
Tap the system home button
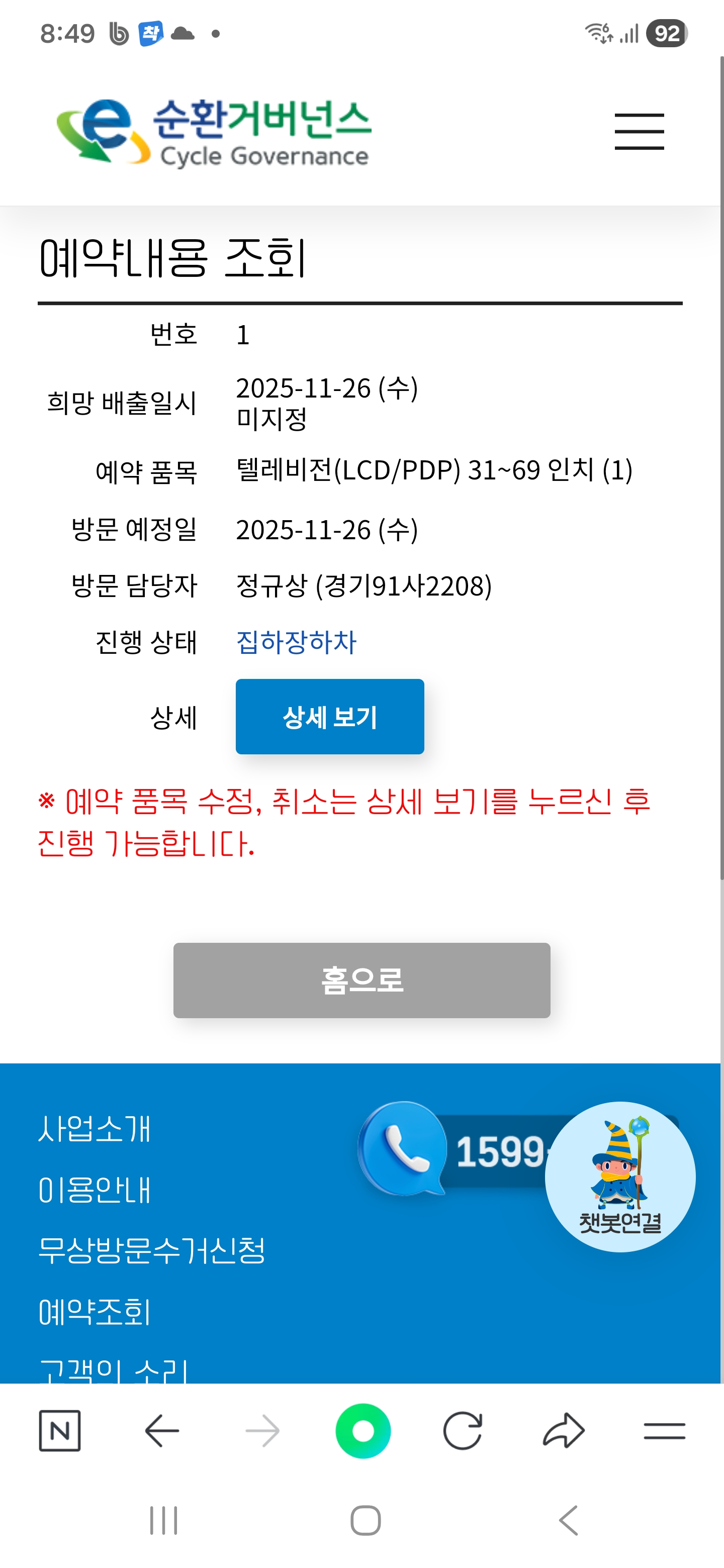coord(366,1521)
